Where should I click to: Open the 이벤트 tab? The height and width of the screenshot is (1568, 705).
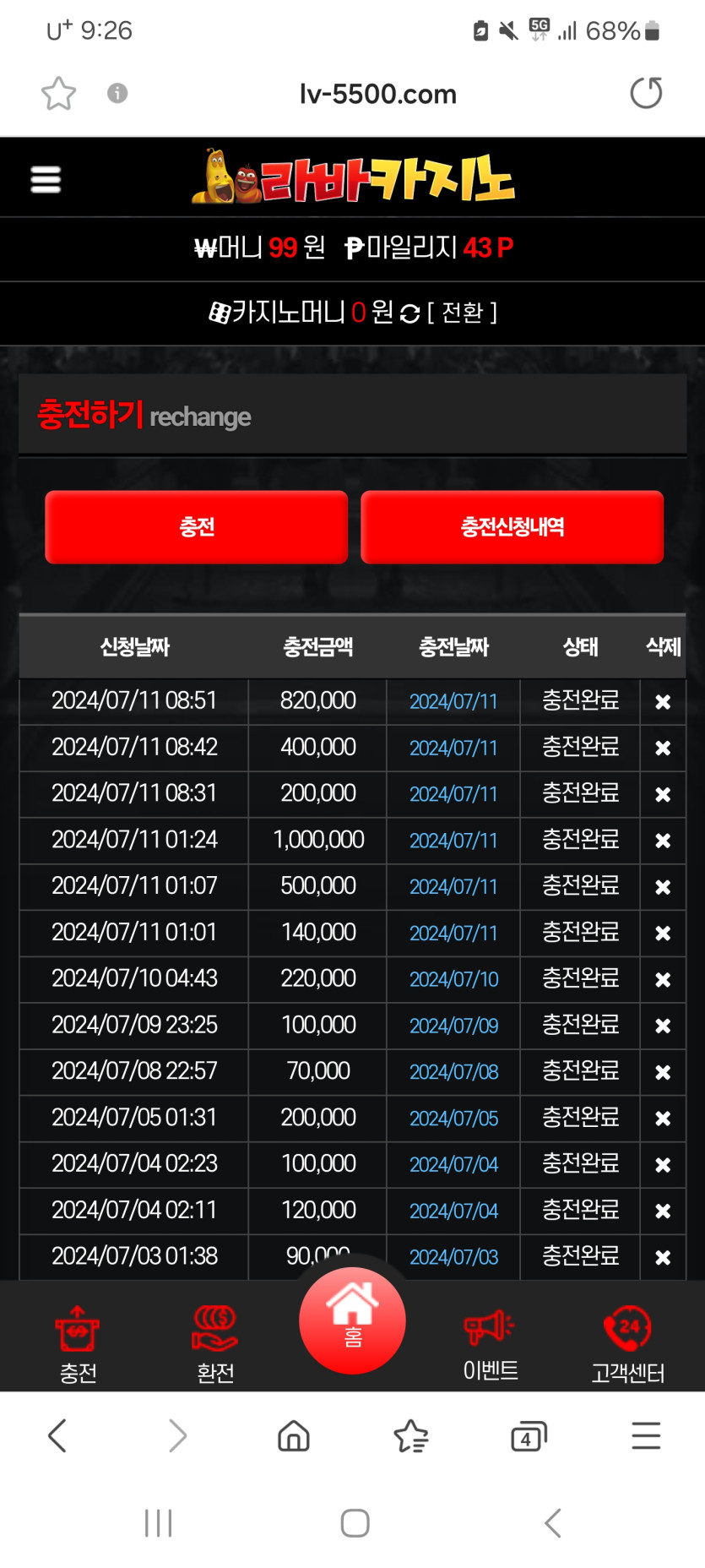490,1343
